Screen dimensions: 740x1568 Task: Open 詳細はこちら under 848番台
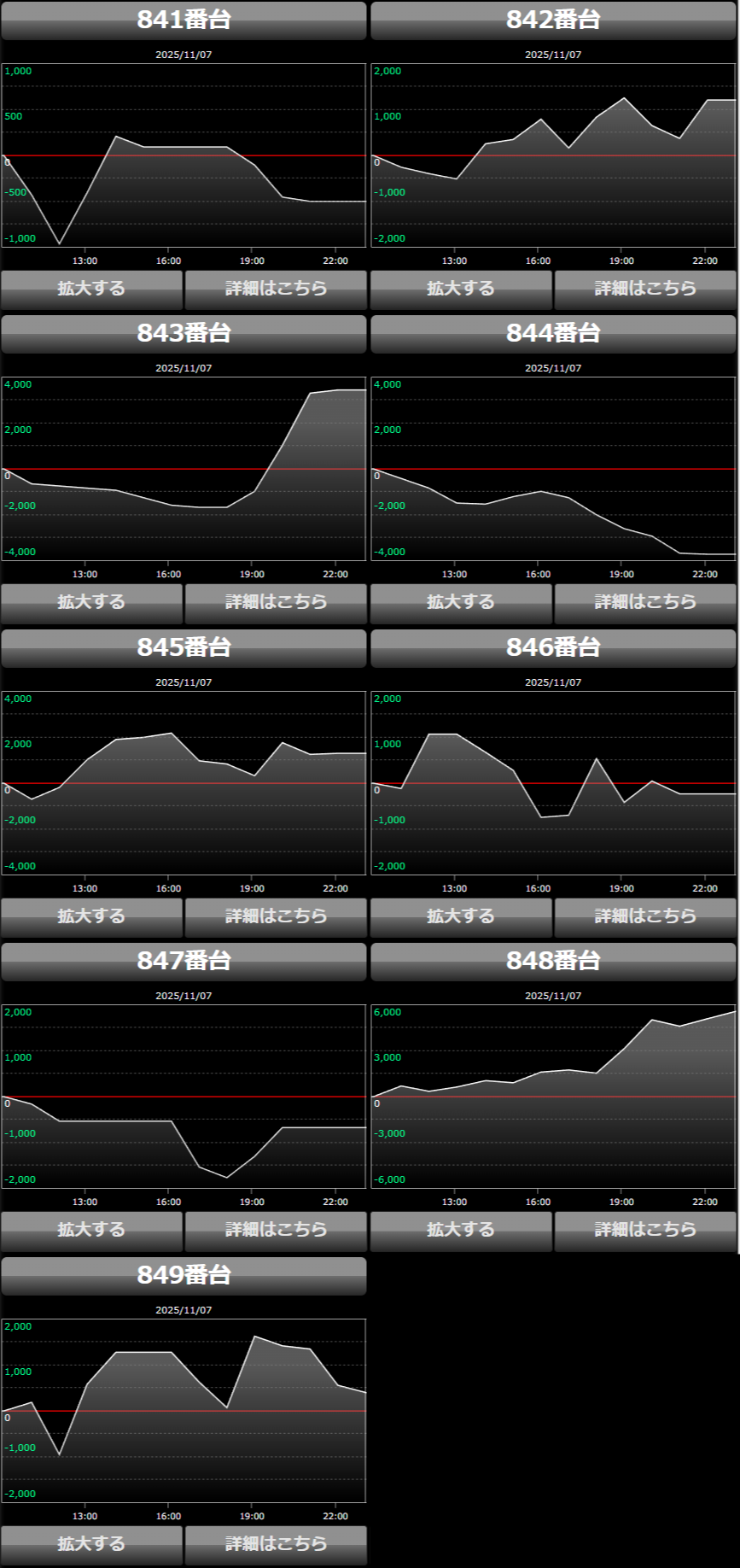645,1230
